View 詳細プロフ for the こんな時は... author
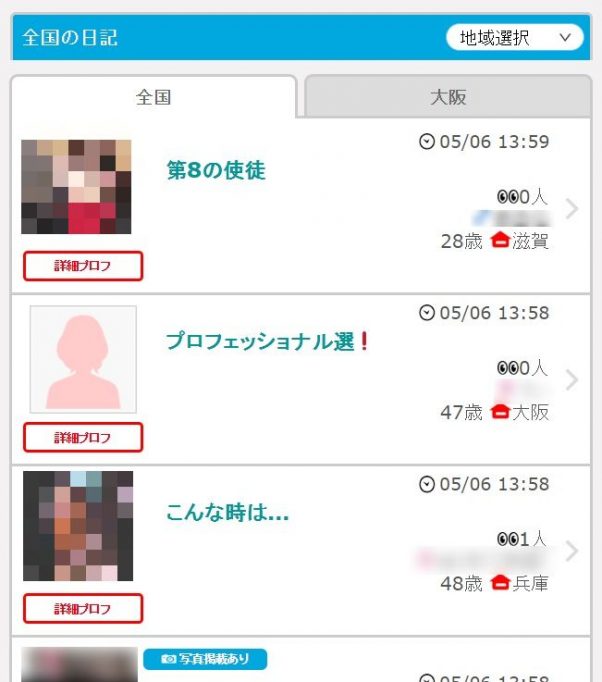 pyautogui.click(x=83, y=608)
